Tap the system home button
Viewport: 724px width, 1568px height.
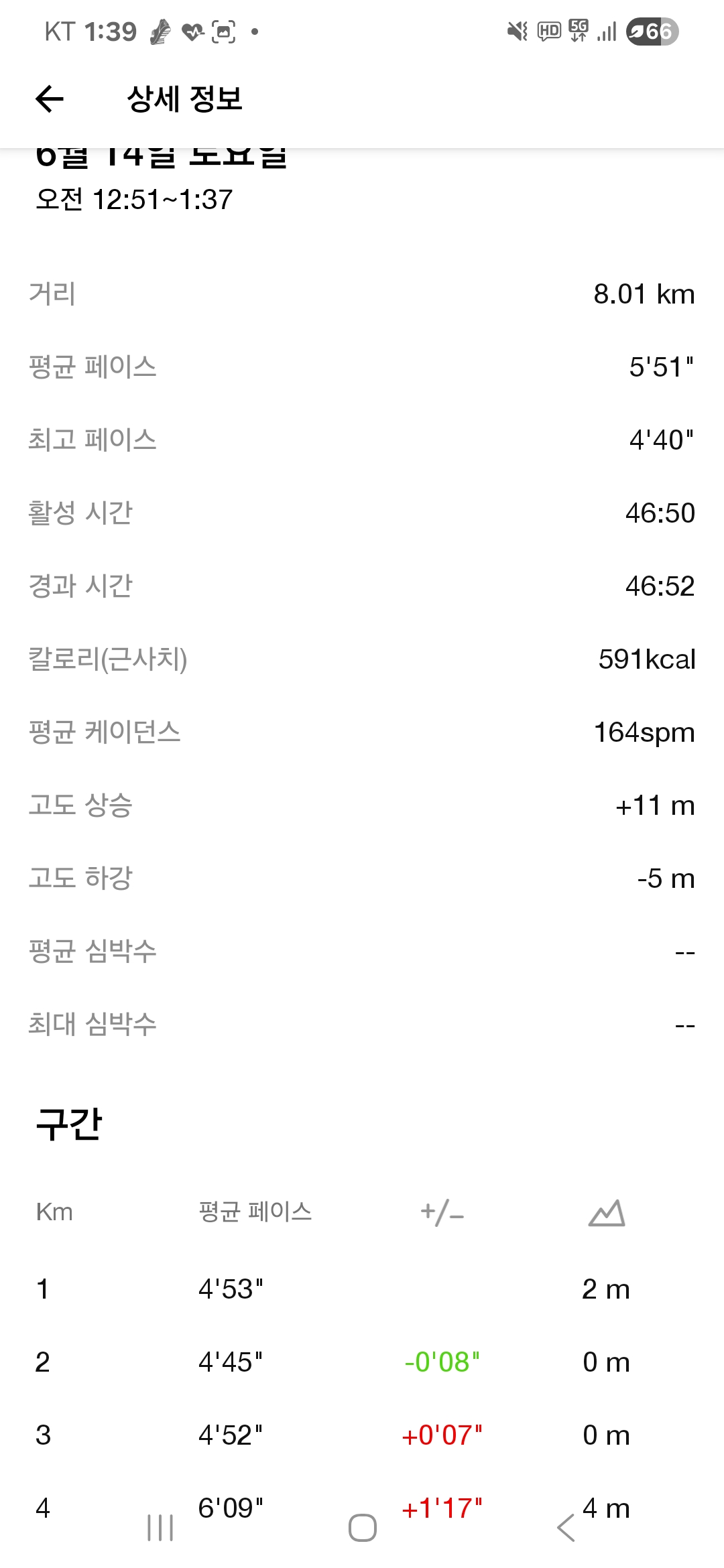pos(362,1528)
